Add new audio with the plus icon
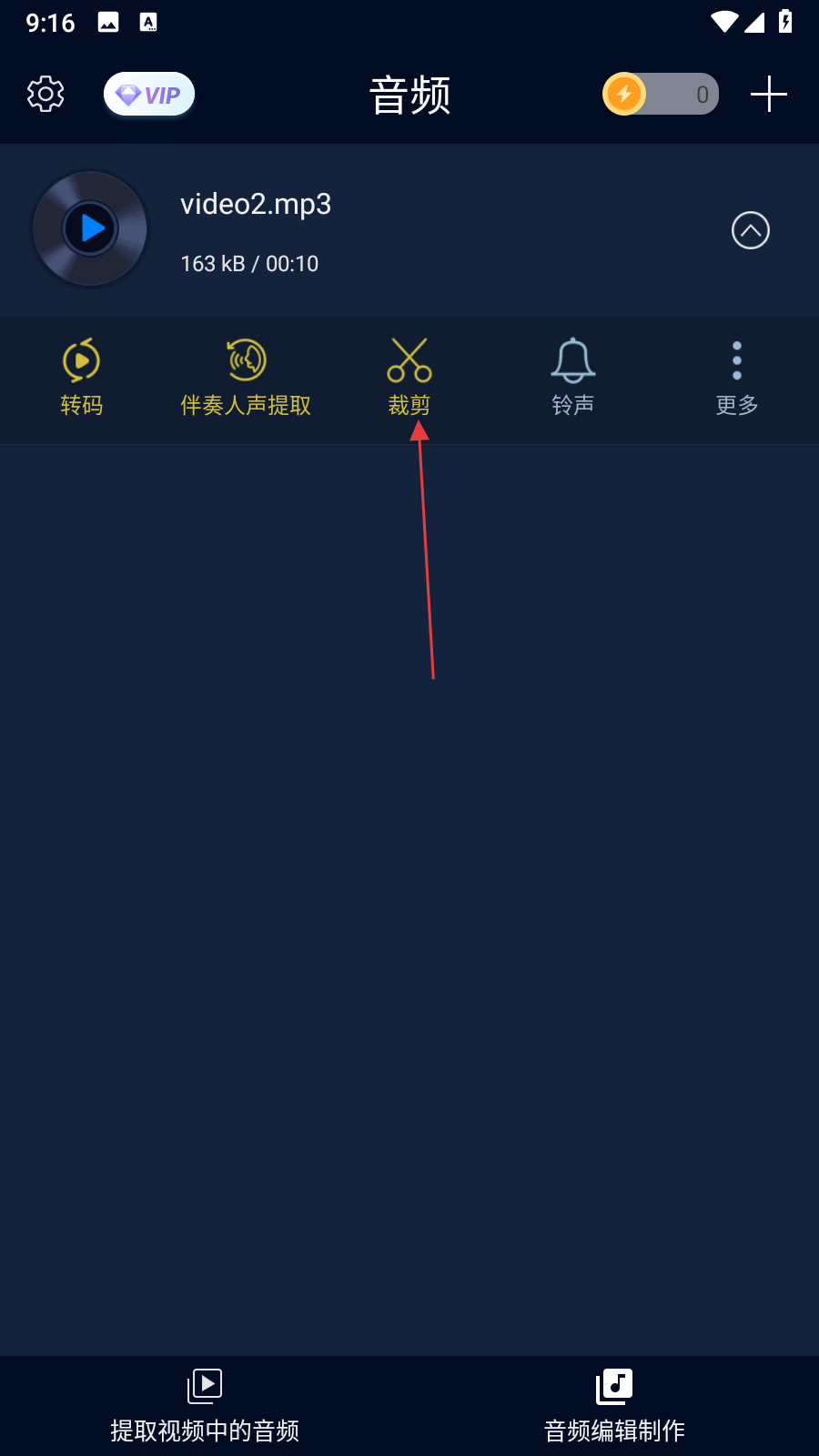 pyautogui.click(x=768, y=94)
